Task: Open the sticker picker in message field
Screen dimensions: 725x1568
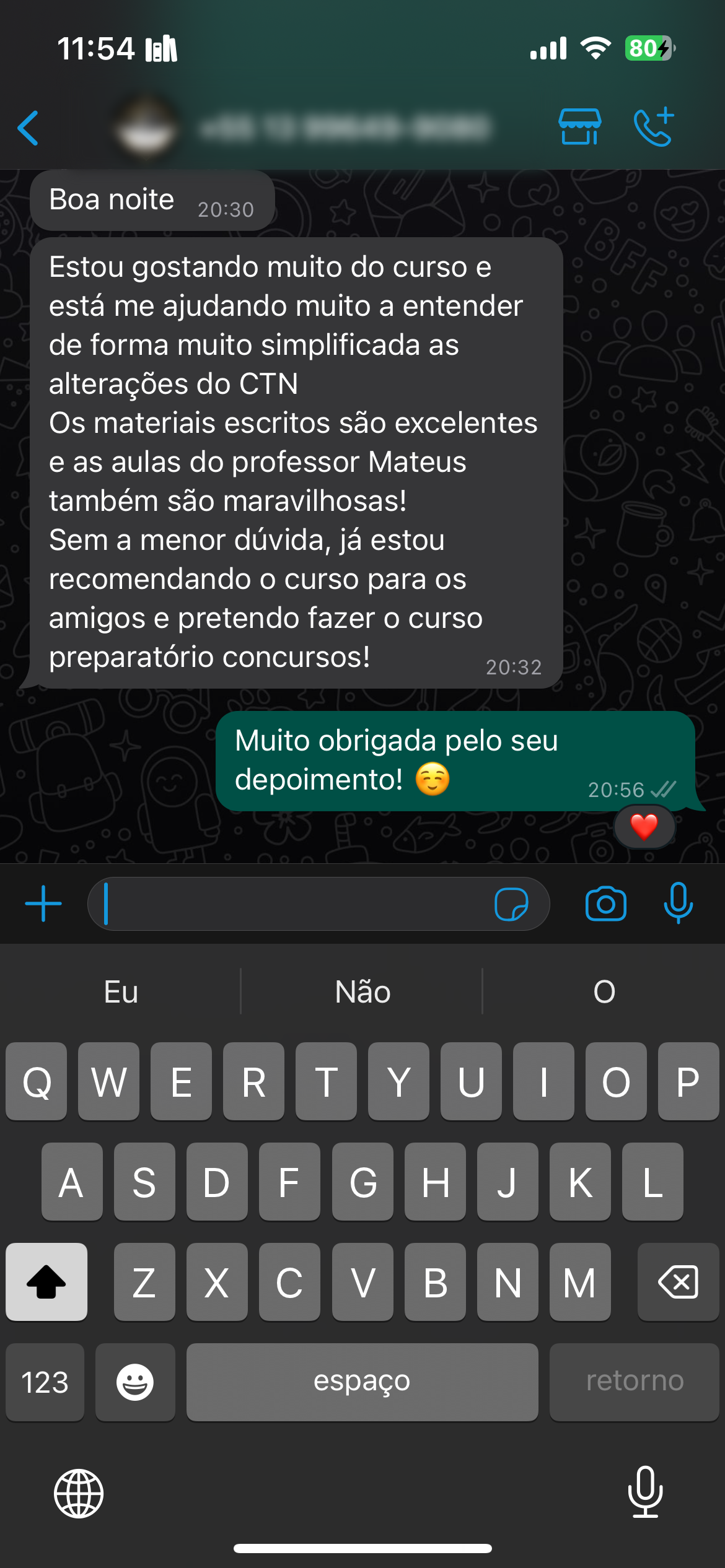Action: point(511,904)
